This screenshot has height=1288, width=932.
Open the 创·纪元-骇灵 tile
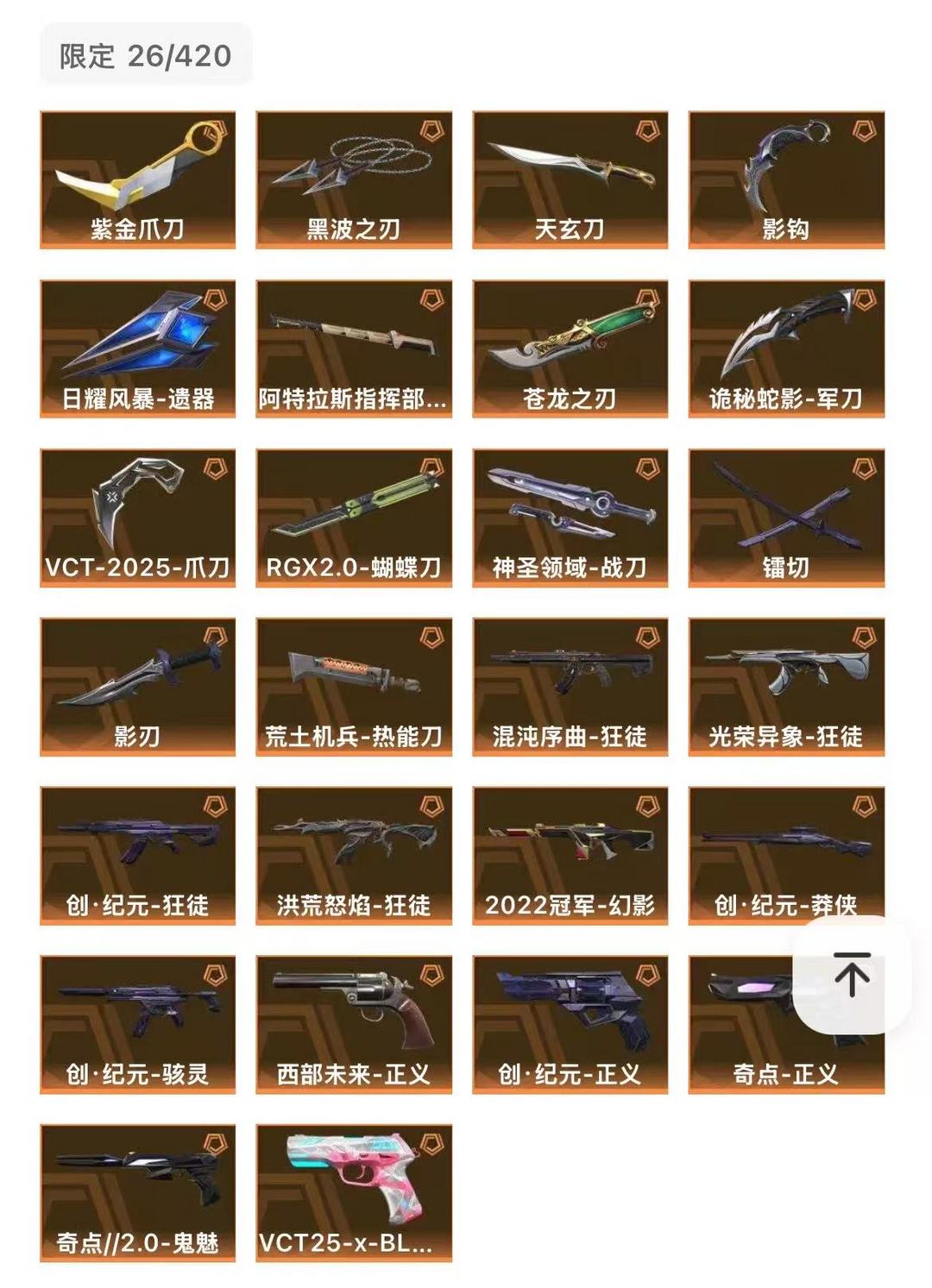coord(138,1025)
